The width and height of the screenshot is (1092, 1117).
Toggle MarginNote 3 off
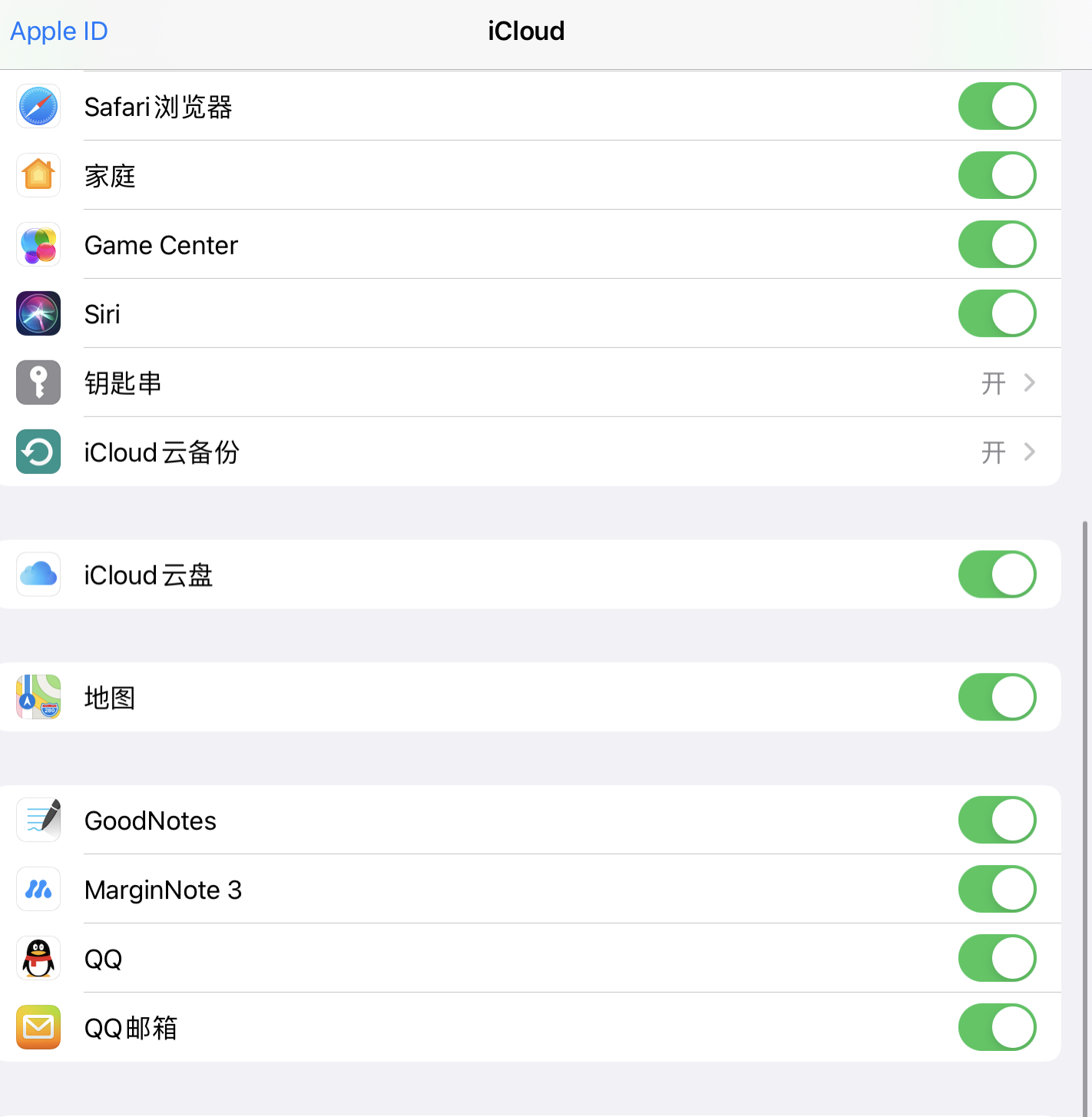[x=997, y=890]
